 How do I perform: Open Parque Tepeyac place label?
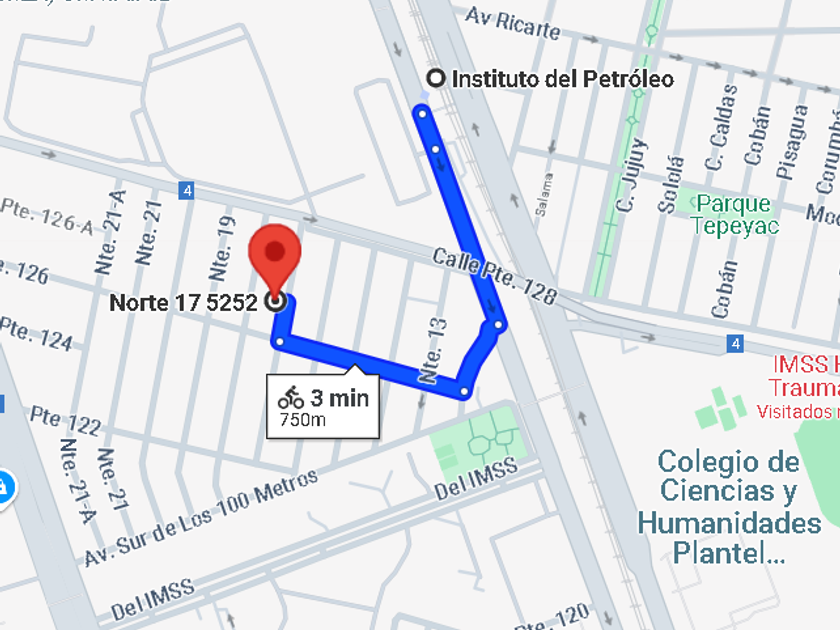tap(734, 215)
